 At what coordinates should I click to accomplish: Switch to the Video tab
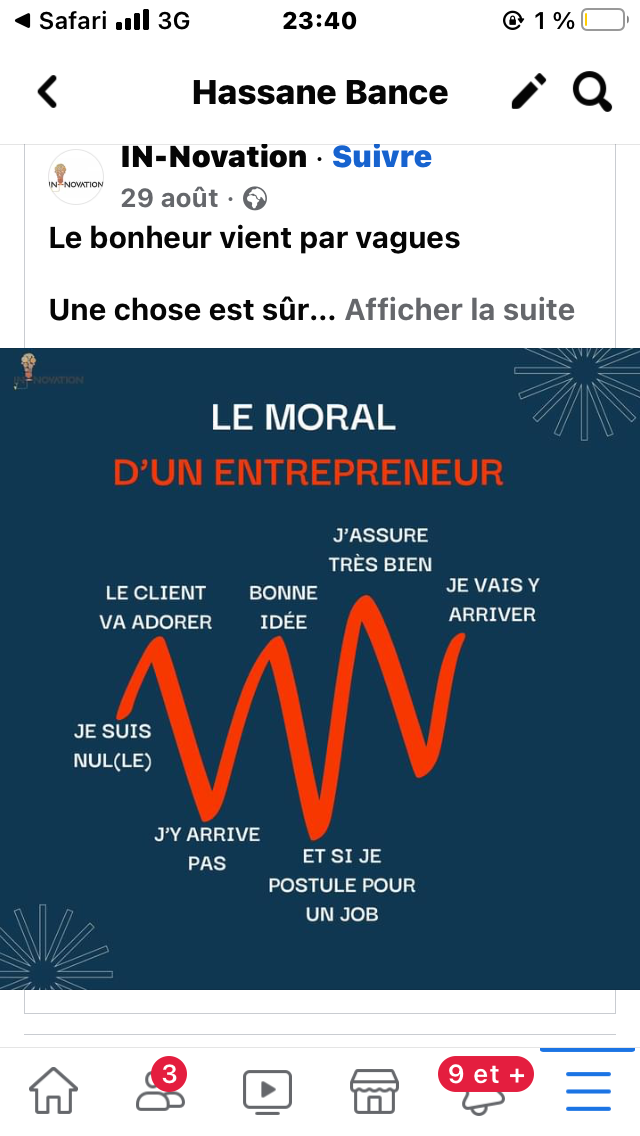pyautogui.click(x=267, y=1089)
